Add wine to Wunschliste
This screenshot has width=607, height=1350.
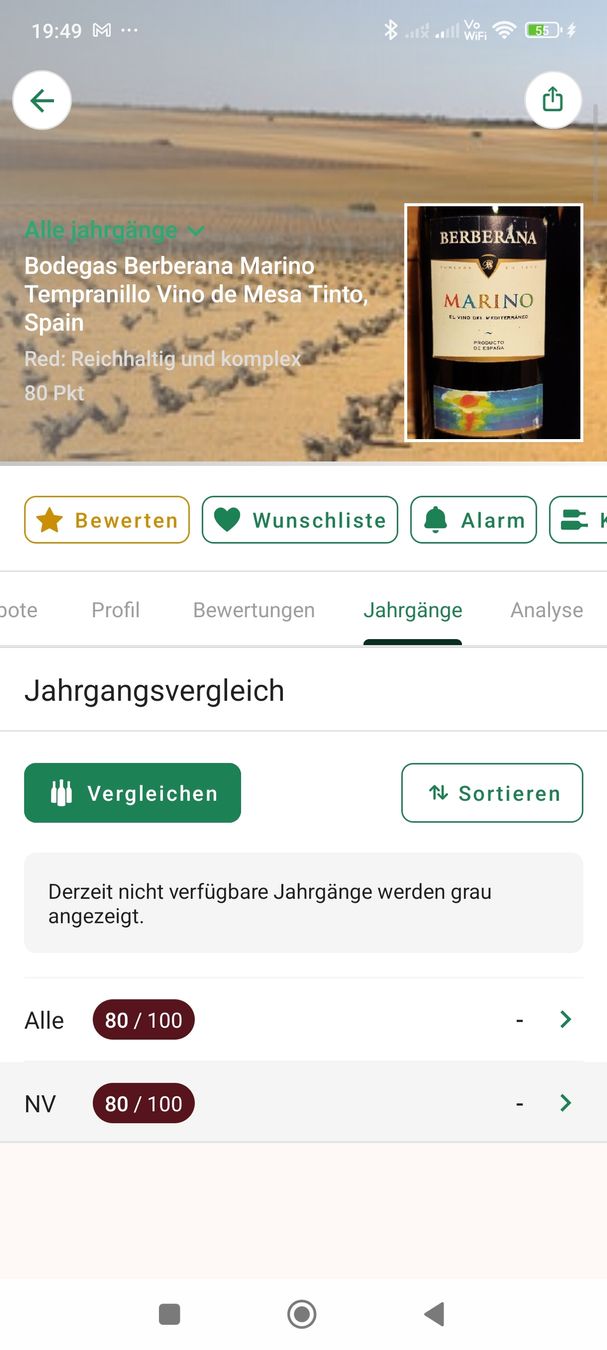tap(300, 520)
